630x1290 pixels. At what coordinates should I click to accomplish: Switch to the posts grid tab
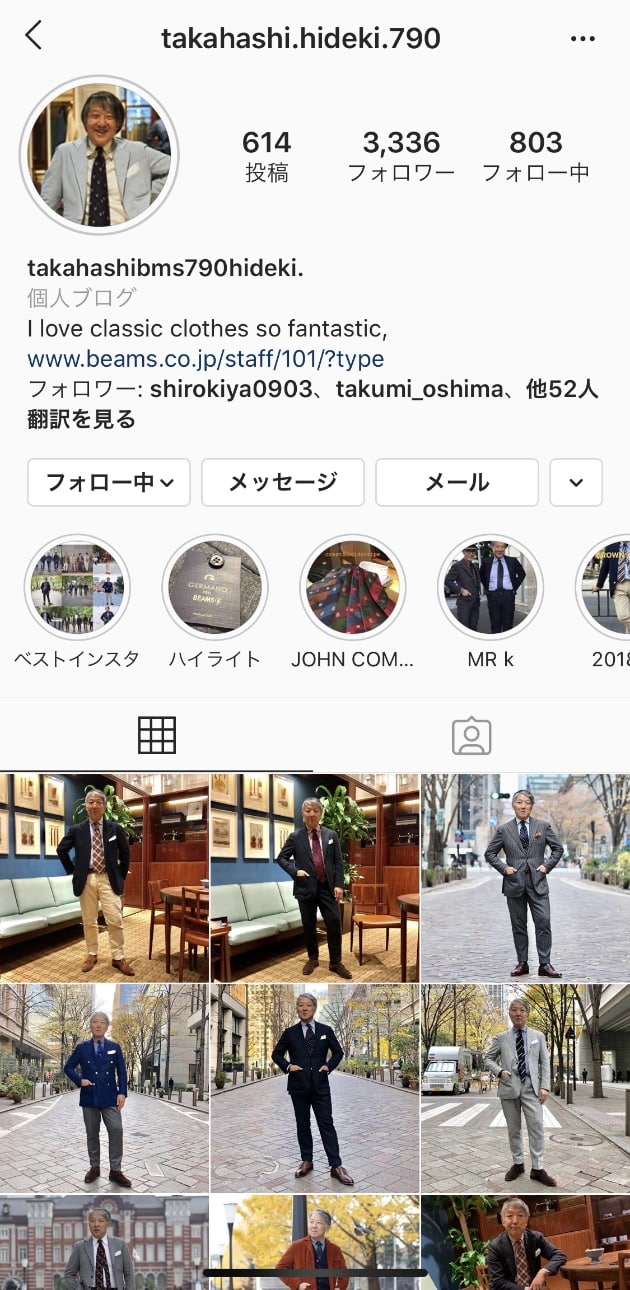(x=157, y=735)
